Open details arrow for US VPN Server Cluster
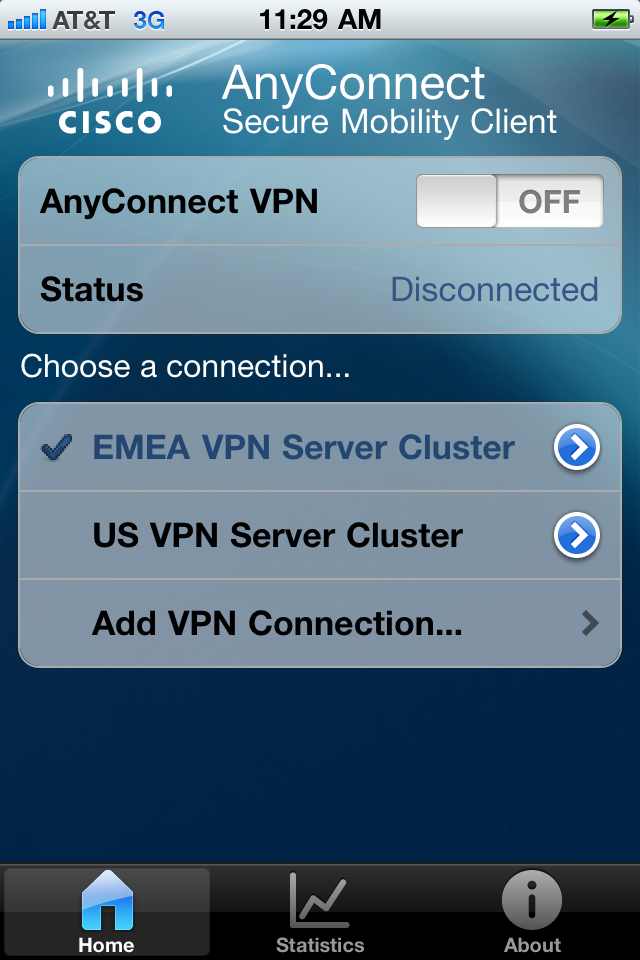Viewport: 640px width, 960px height. click(x=577, y=536)
